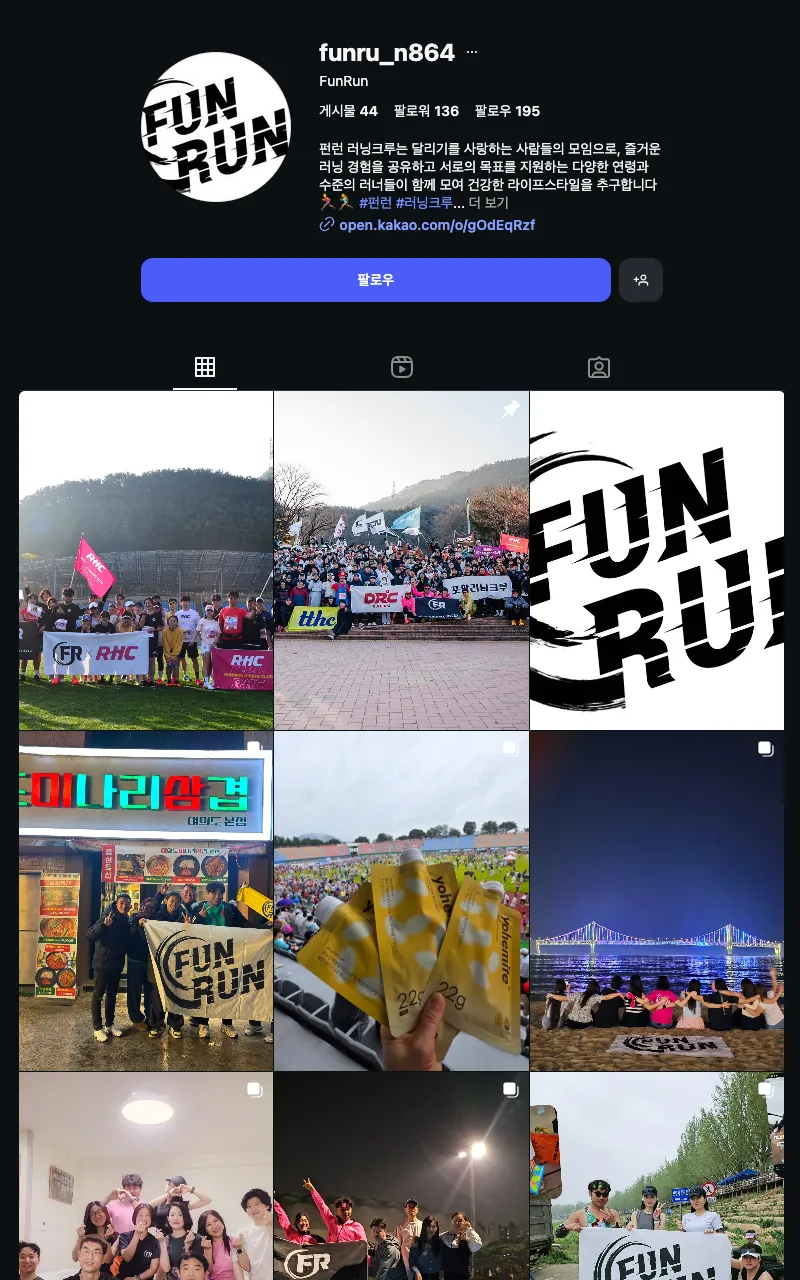800x1280 pixels.
Task: Click the similar accounts suggestion icon
Action: pyautogui.click(x=641, y=280)
